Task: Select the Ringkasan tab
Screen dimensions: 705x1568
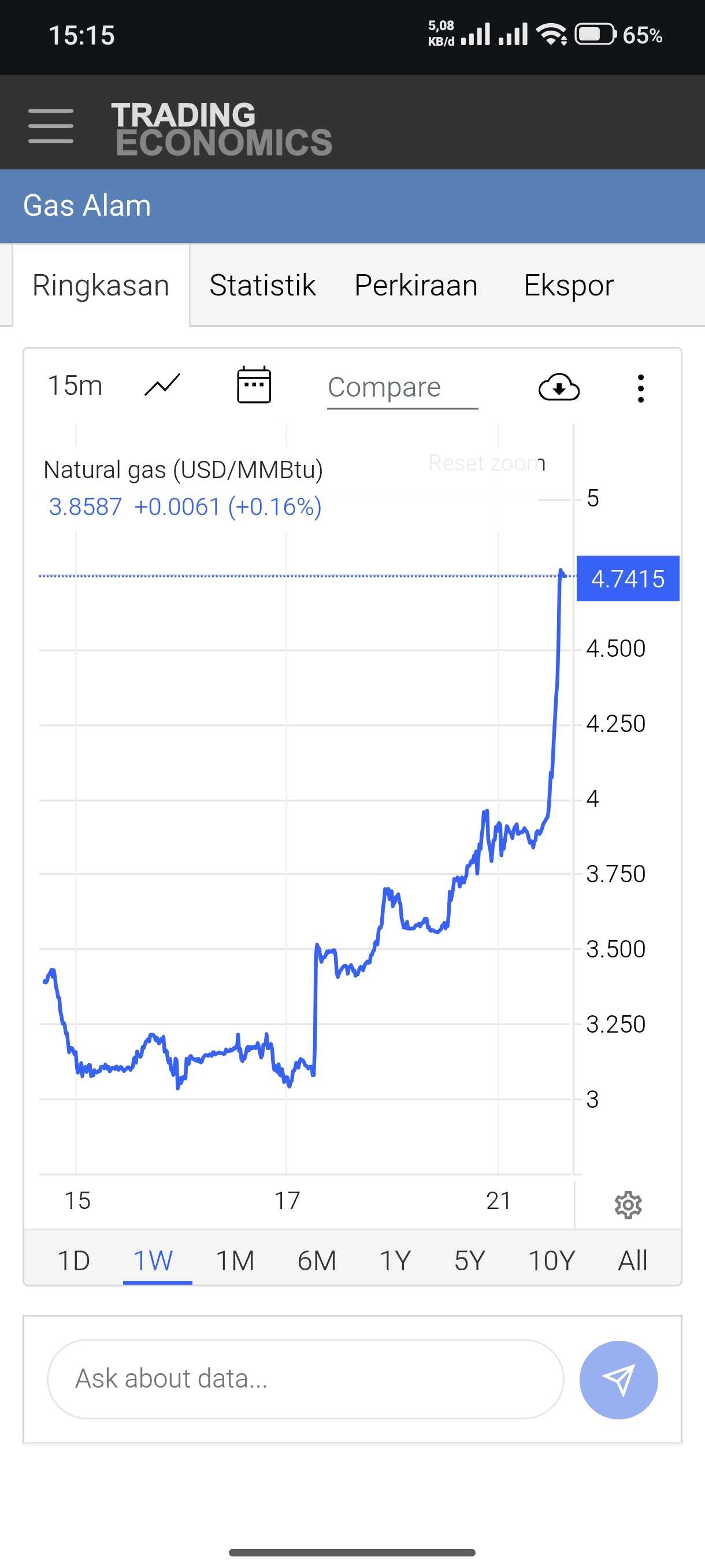Action: click(x=101, y=286)
